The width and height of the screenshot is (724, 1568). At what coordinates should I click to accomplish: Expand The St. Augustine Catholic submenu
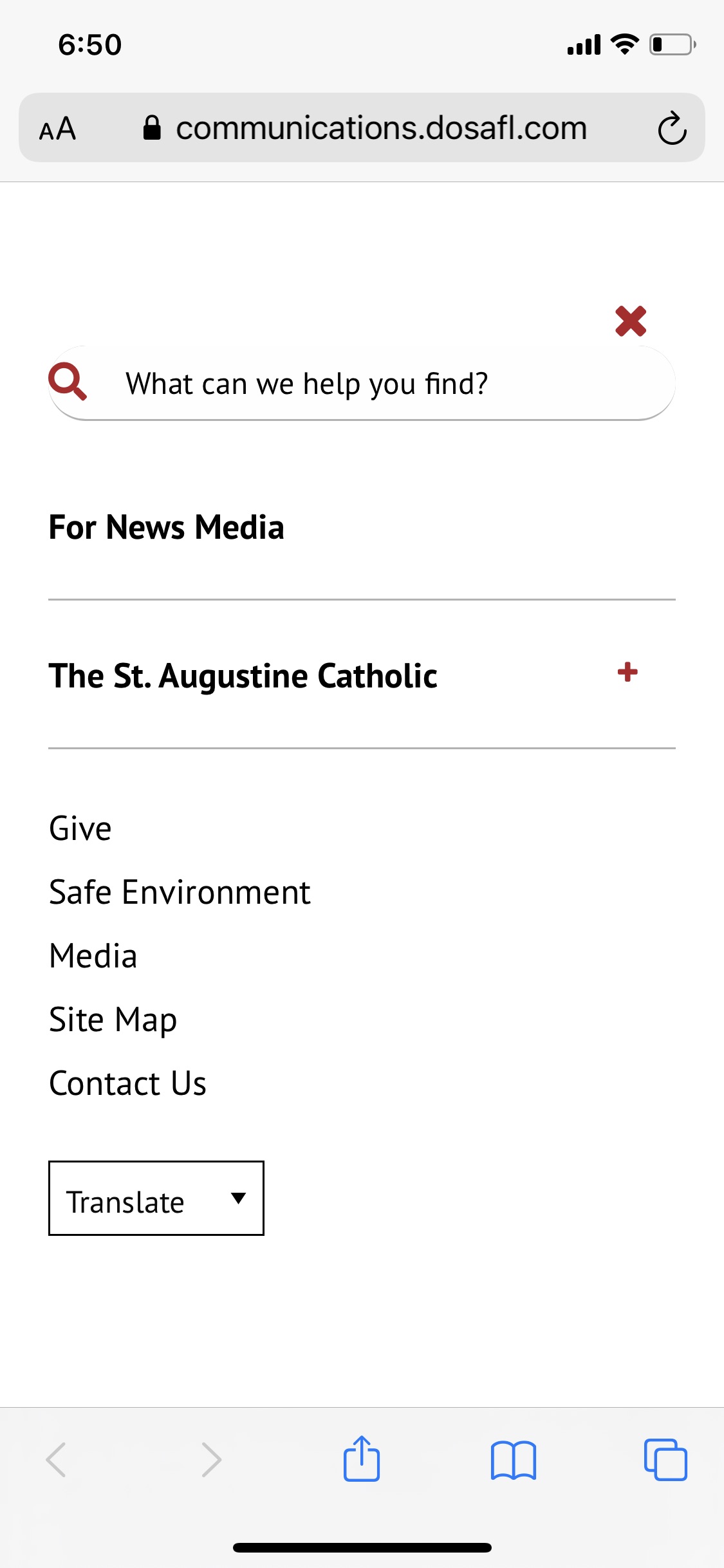pos(627,673)
